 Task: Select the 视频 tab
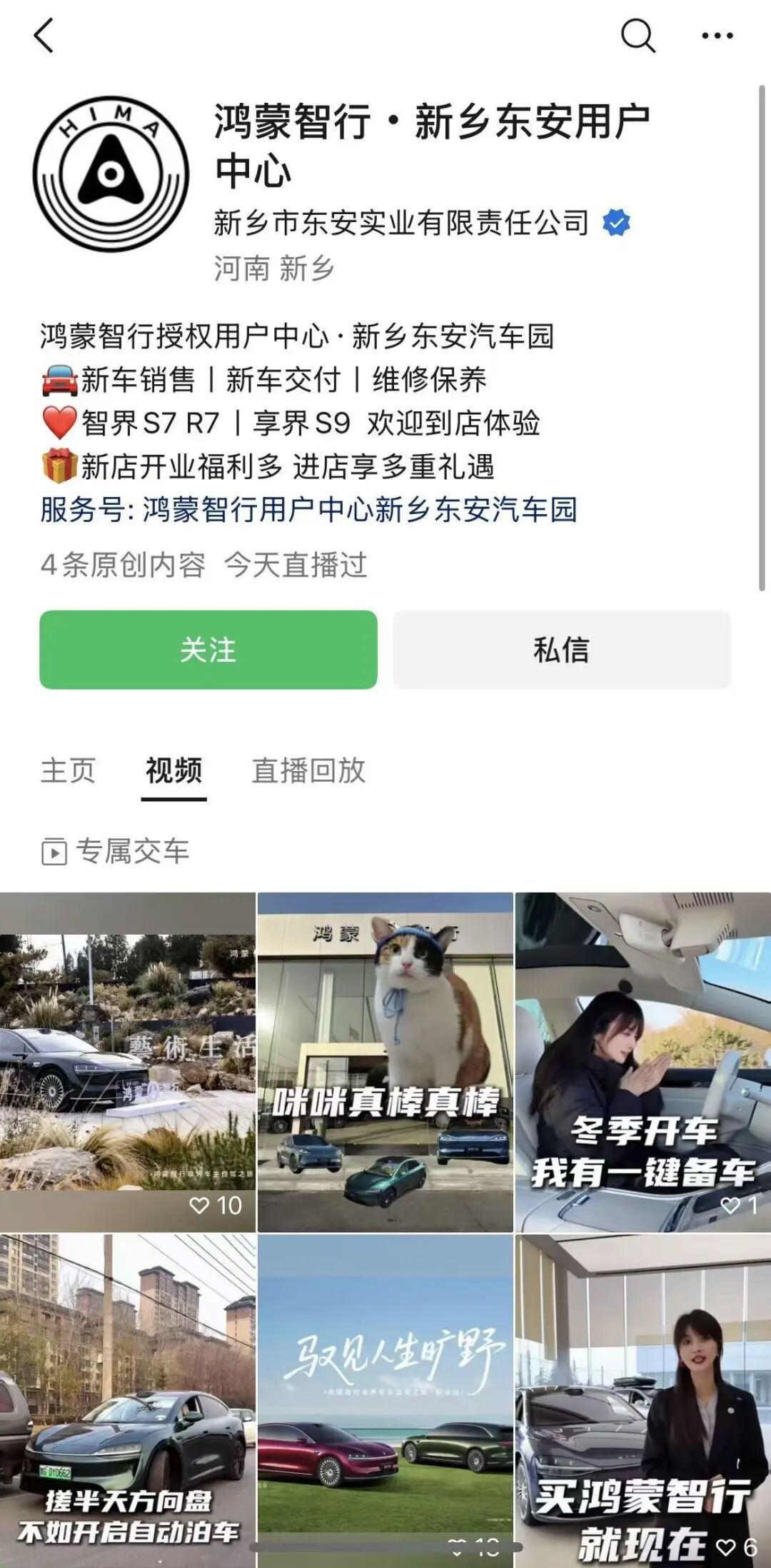coord(173,770)
